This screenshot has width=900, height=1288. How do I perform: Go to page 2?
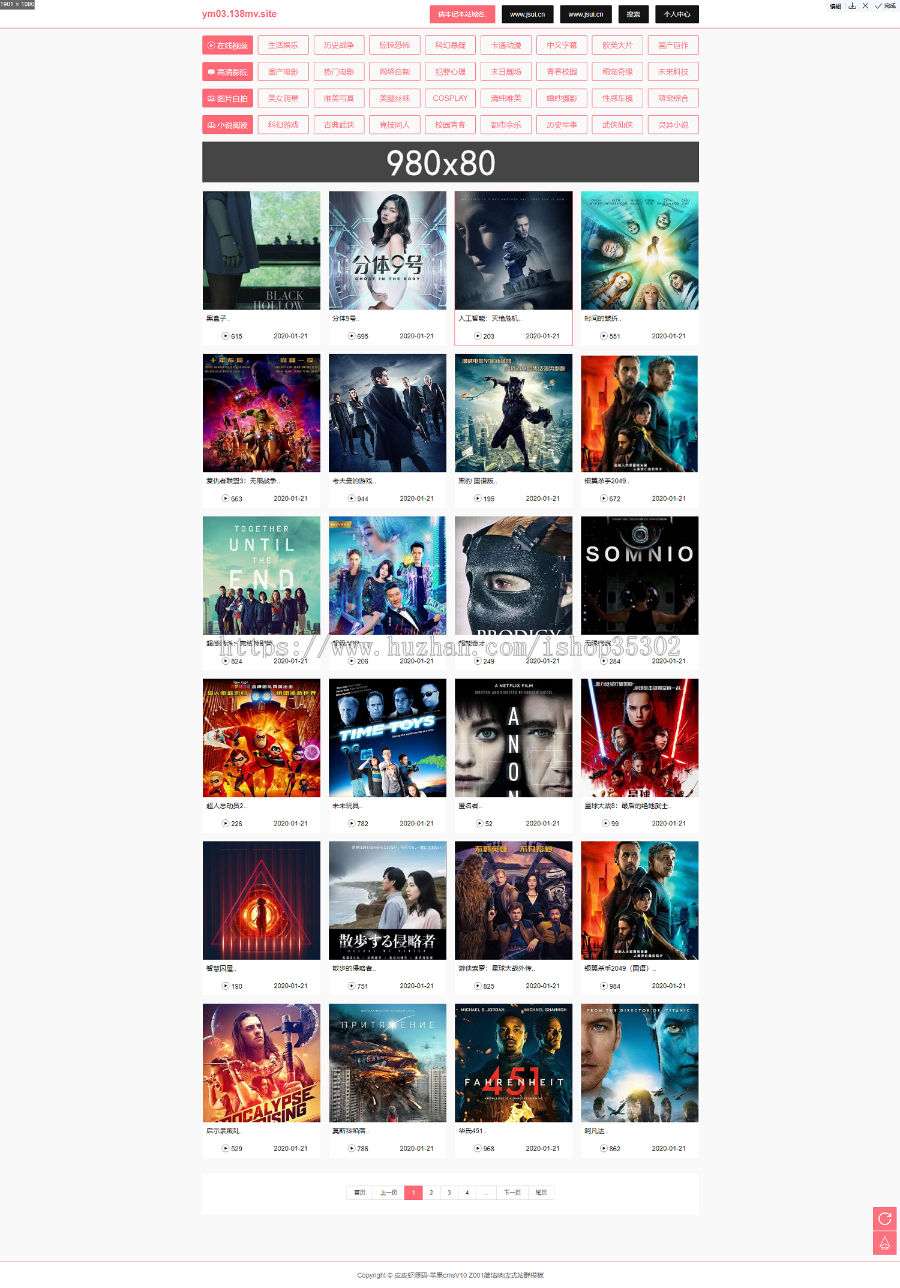click(431, 1192)
